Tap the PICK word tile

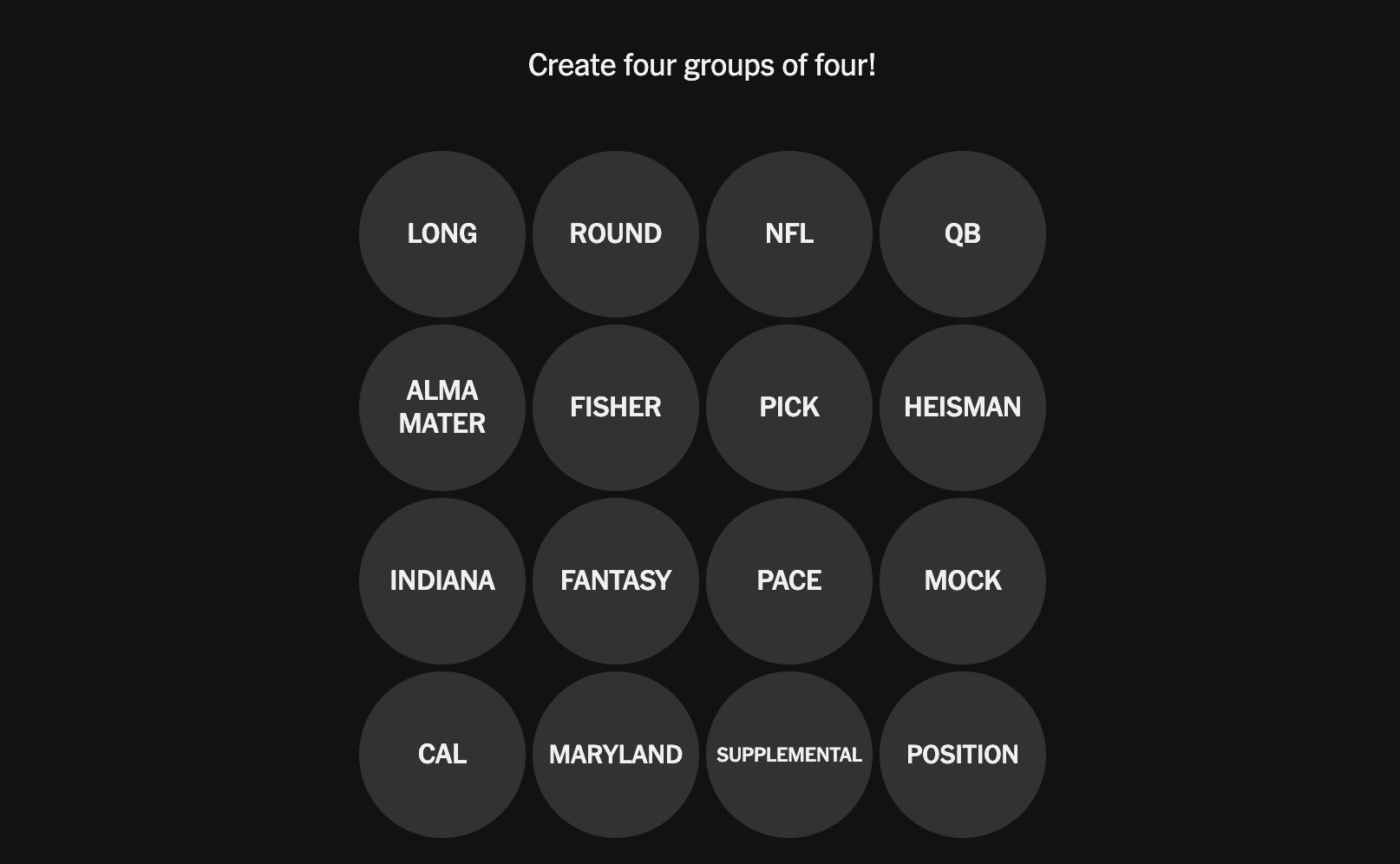pyautogui.click(x=789, y=408)
